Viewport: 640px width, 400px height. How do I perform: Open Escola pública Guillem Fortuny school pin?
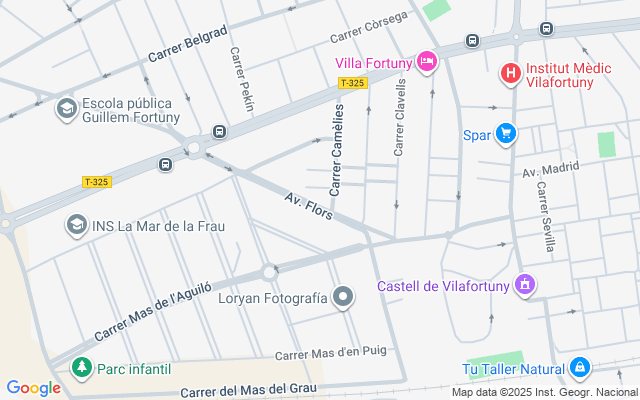pyautogui.click(x=66, y=108)
